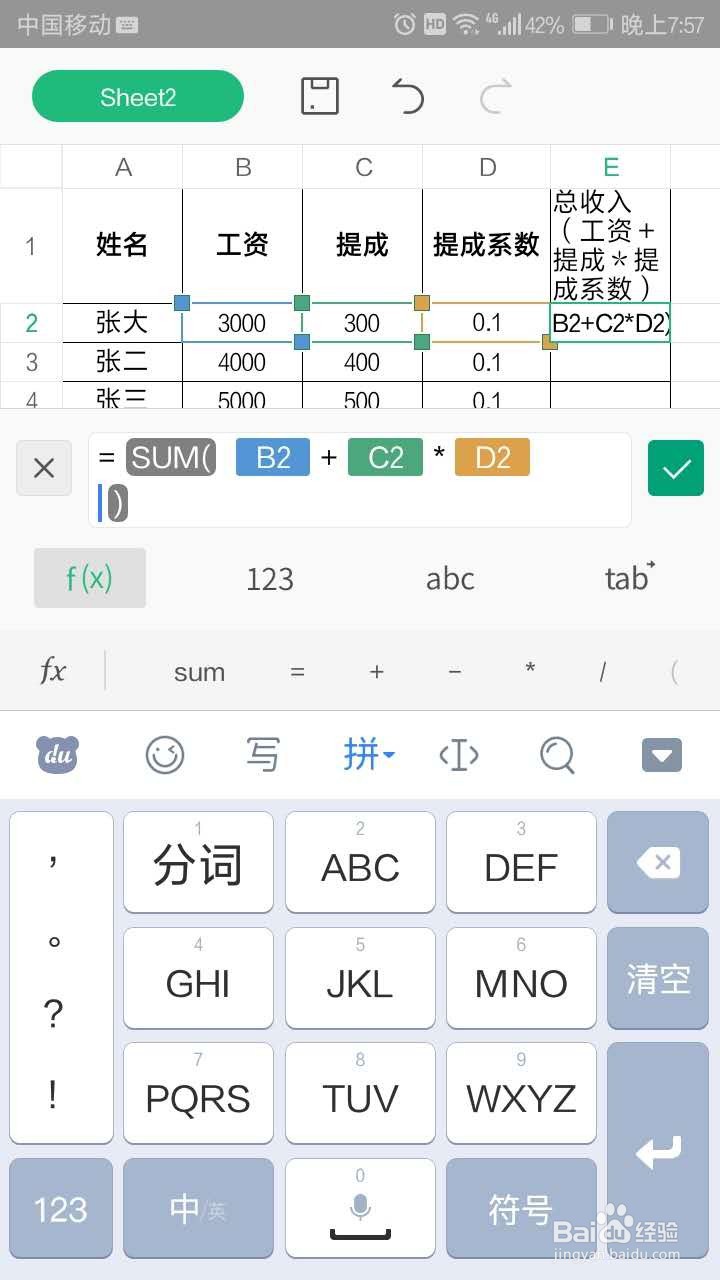This screenshot has width=720, height=1280.
Task: Open the emoji panel on the keyboard
Action: coord(164,754)
